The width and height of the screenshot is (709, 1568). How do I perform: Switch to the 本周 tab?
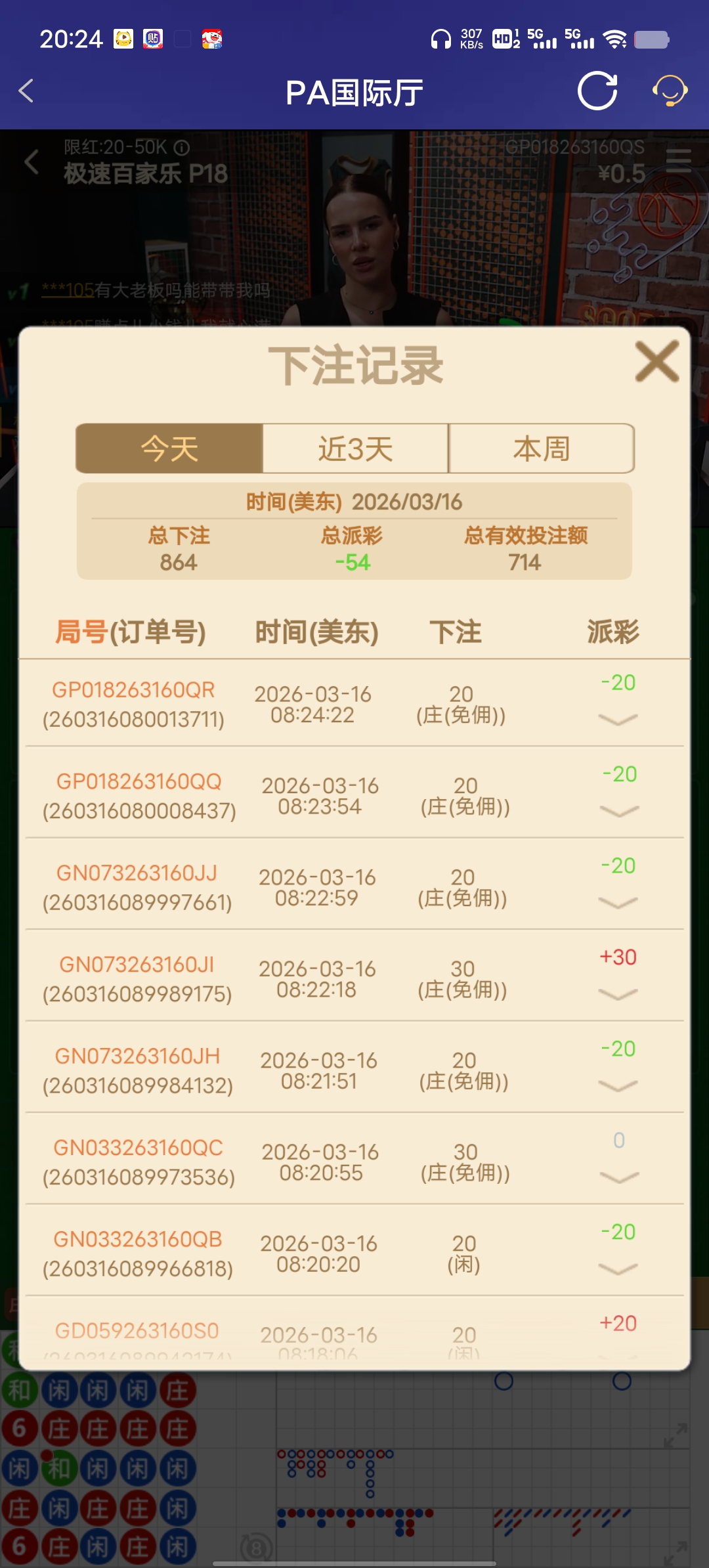coord(542,448)
